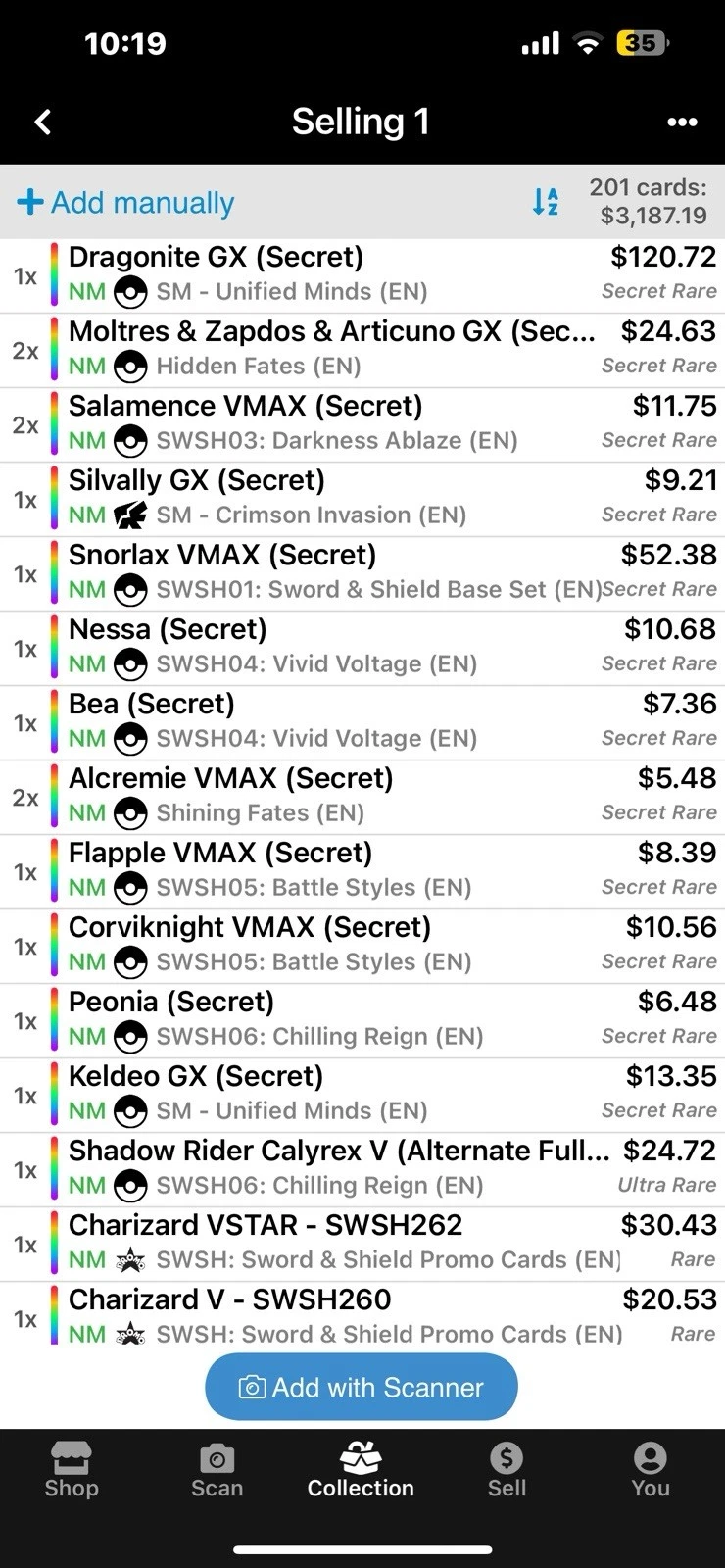The width and height of the screenshot is (725, 1568).
Task: Open the Bea (Secret) row
Action: (362, 722)
